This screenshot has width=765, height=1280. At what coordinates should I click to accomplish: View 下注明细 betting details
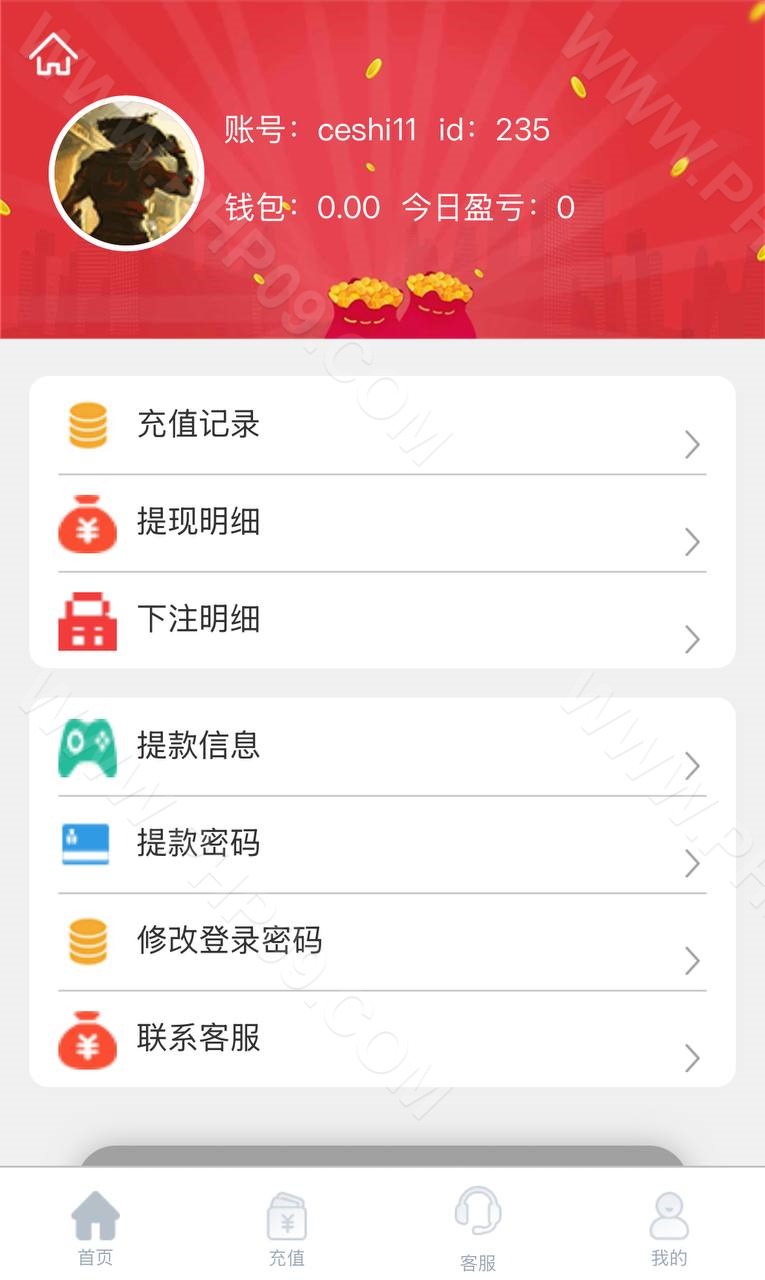tap(382, 620)
